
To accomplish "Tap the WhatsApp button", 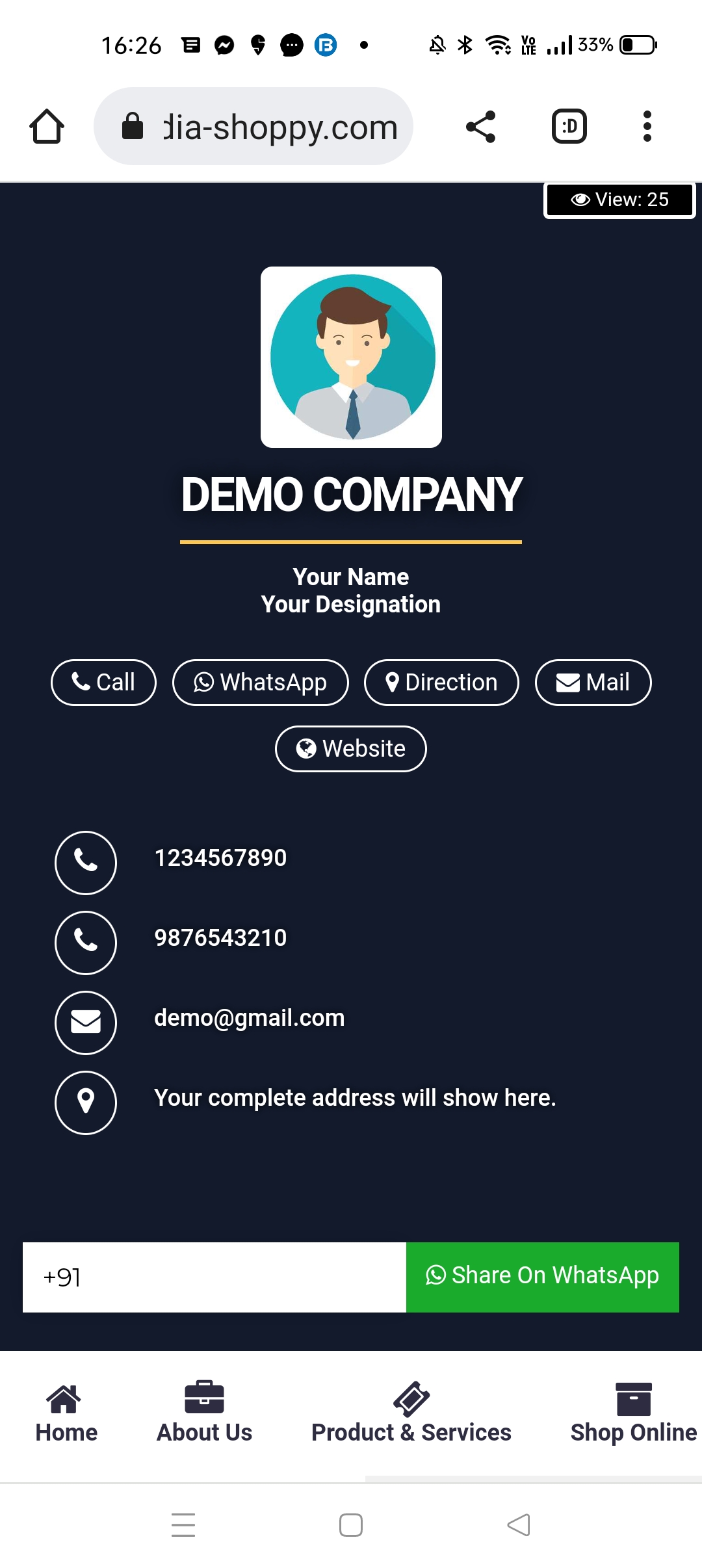I will [x=260, y=683].
